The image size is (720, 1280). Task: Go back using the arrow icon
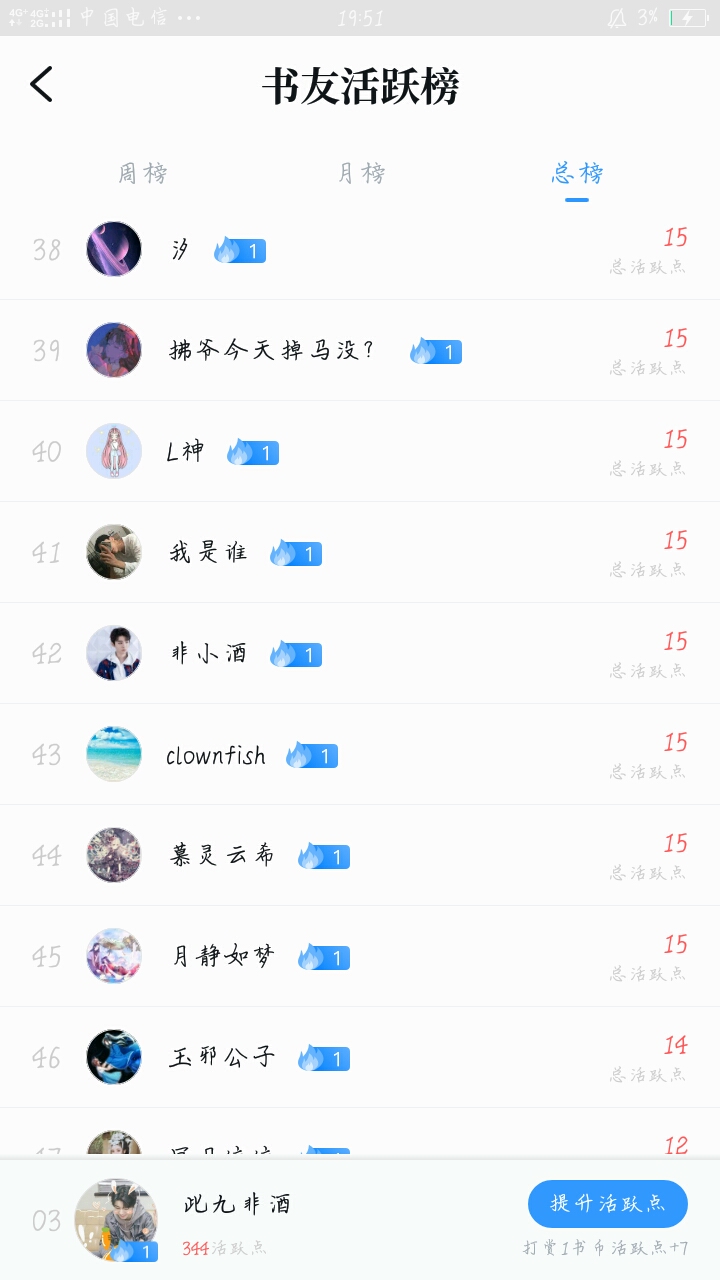(41, 85)
